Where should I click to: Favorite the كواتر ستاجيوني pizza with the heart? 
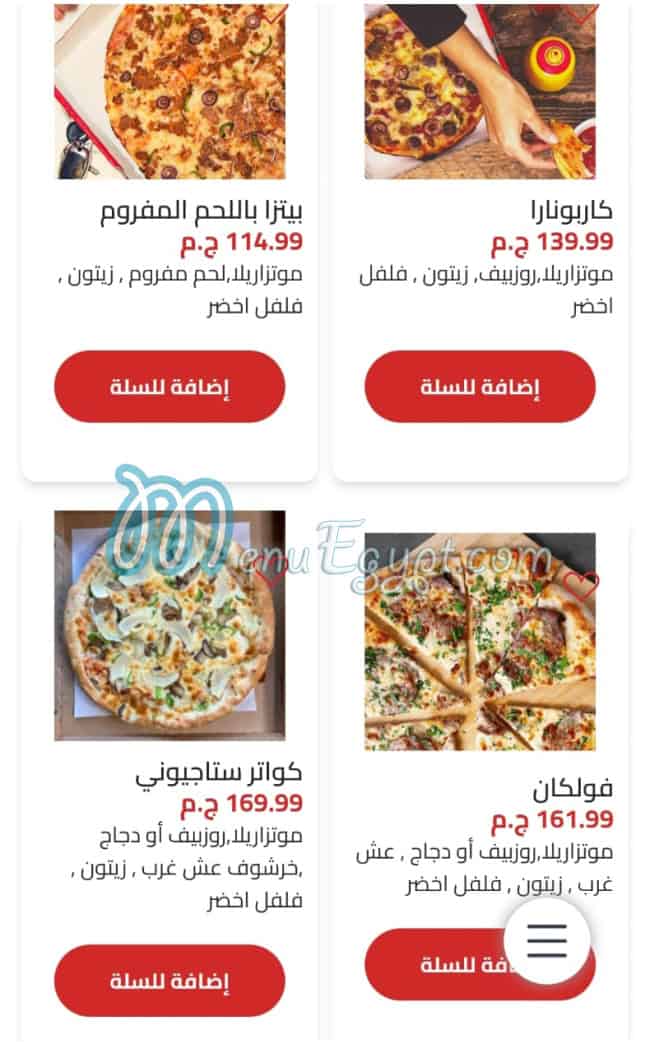[x=269, y=573]
